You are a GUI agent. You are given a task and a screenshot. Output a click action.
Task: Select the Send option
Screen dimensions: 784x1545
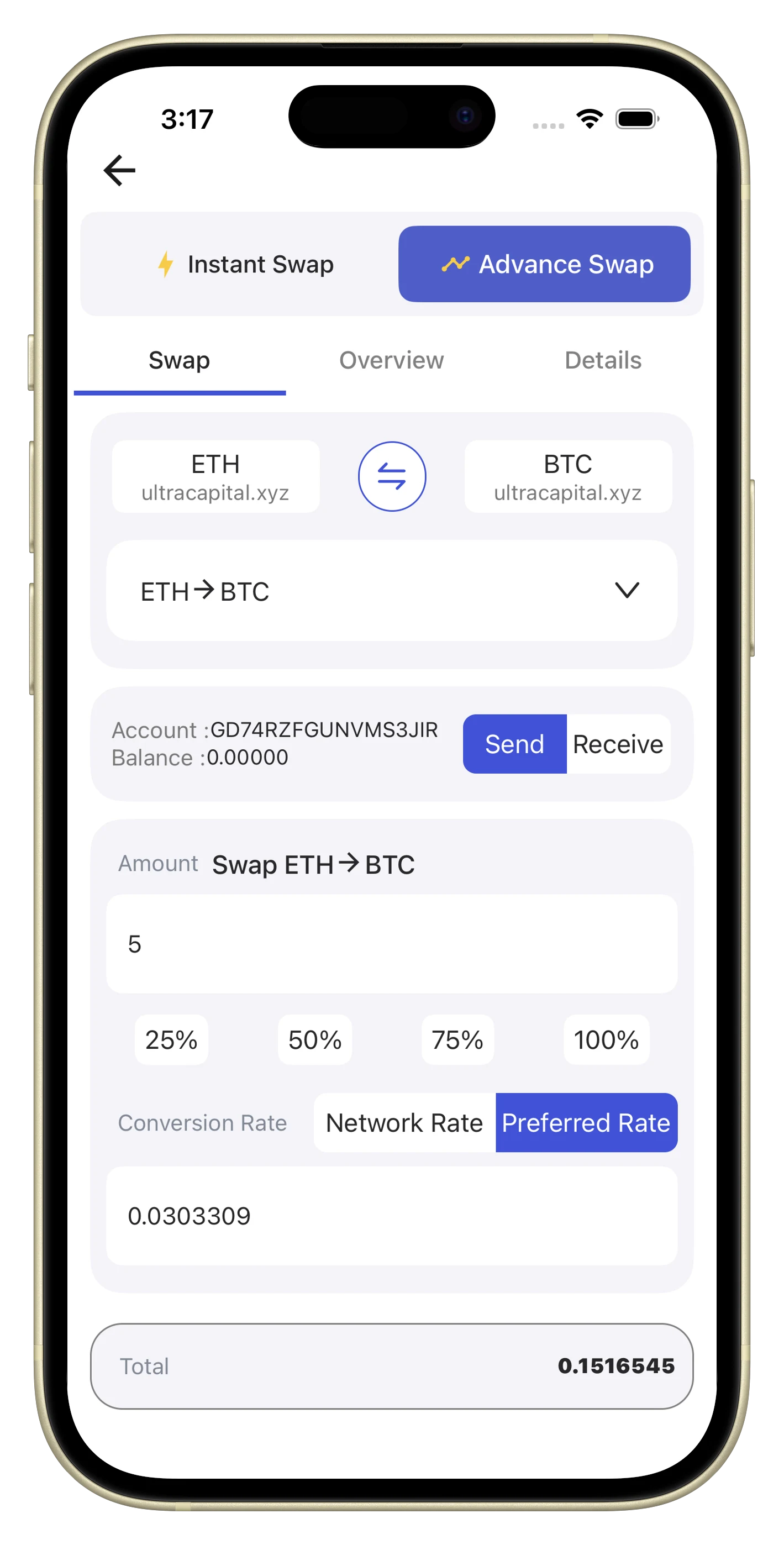pyautogui.click(x=514, y=744)
